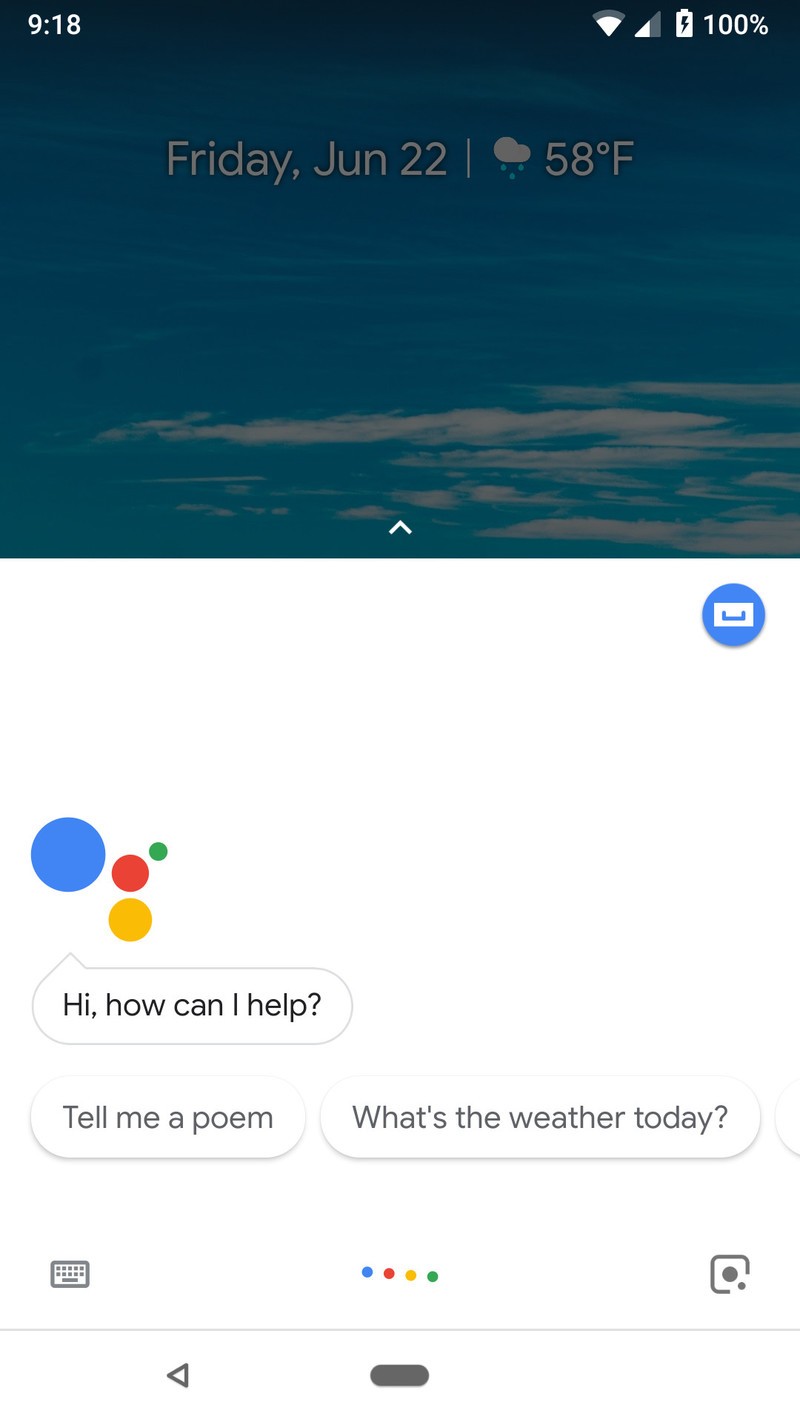The image size is (800, 1422).
Task: Open weather from 58°F widget
Action: click(x=564, y=159)
